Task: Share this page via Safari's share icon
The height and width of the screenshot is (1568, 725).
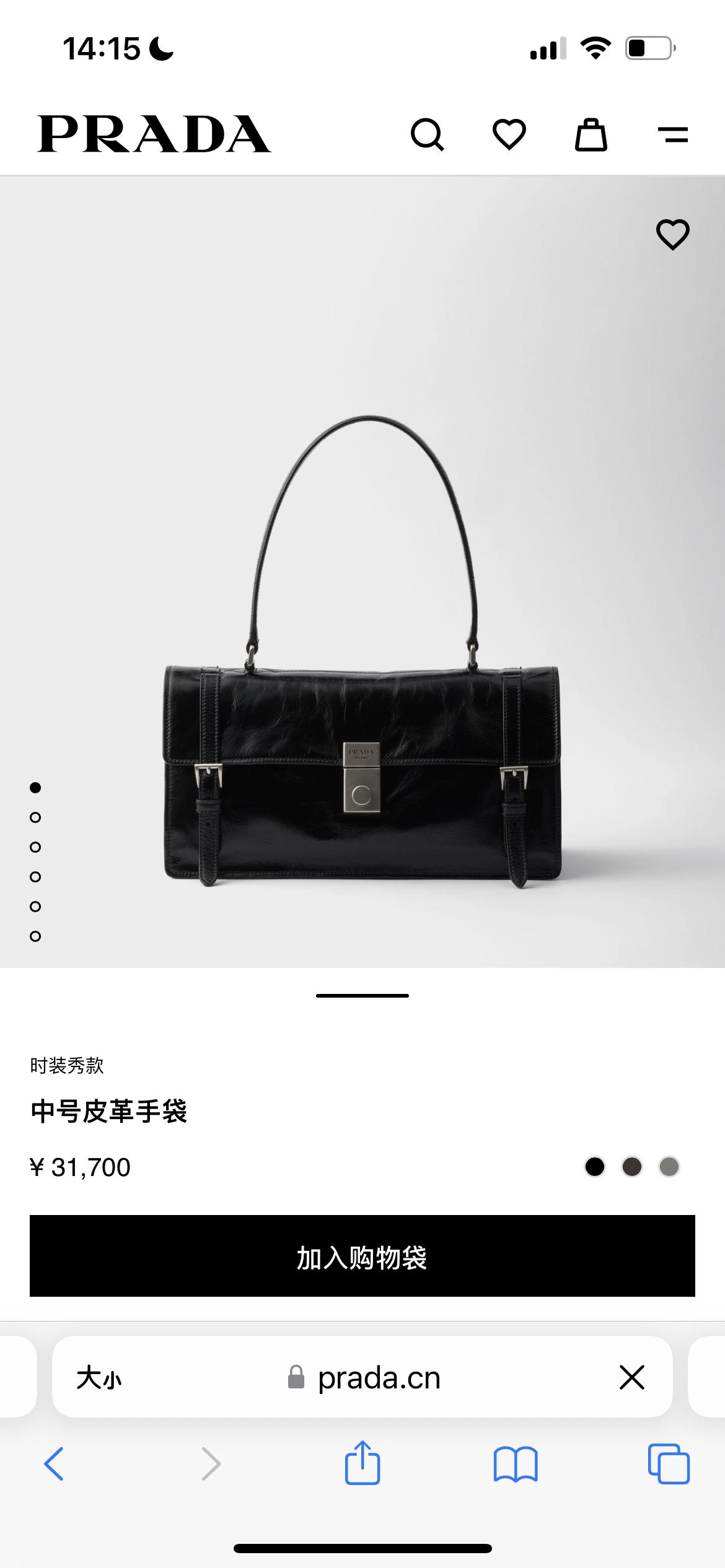Action: pyautogui.click(x=362, y=1463)
